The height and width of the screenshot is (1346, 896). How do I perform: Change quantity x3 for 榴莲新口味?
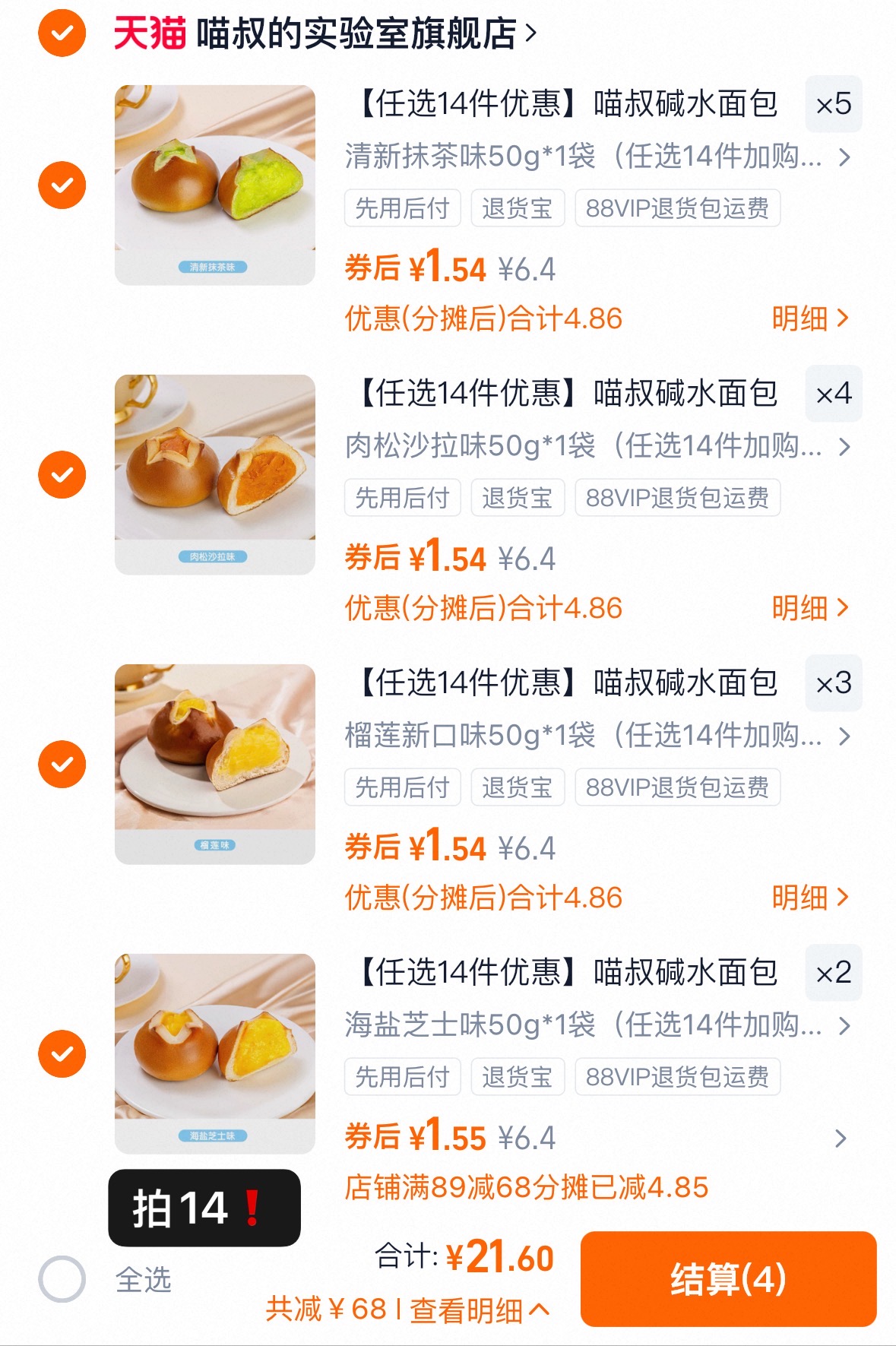coord(833,683)
